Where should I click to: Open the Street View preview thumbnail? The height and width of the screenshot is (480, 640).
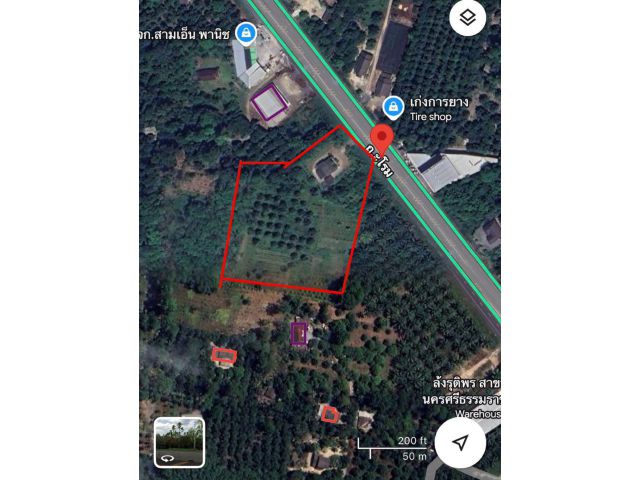[179, 442]
